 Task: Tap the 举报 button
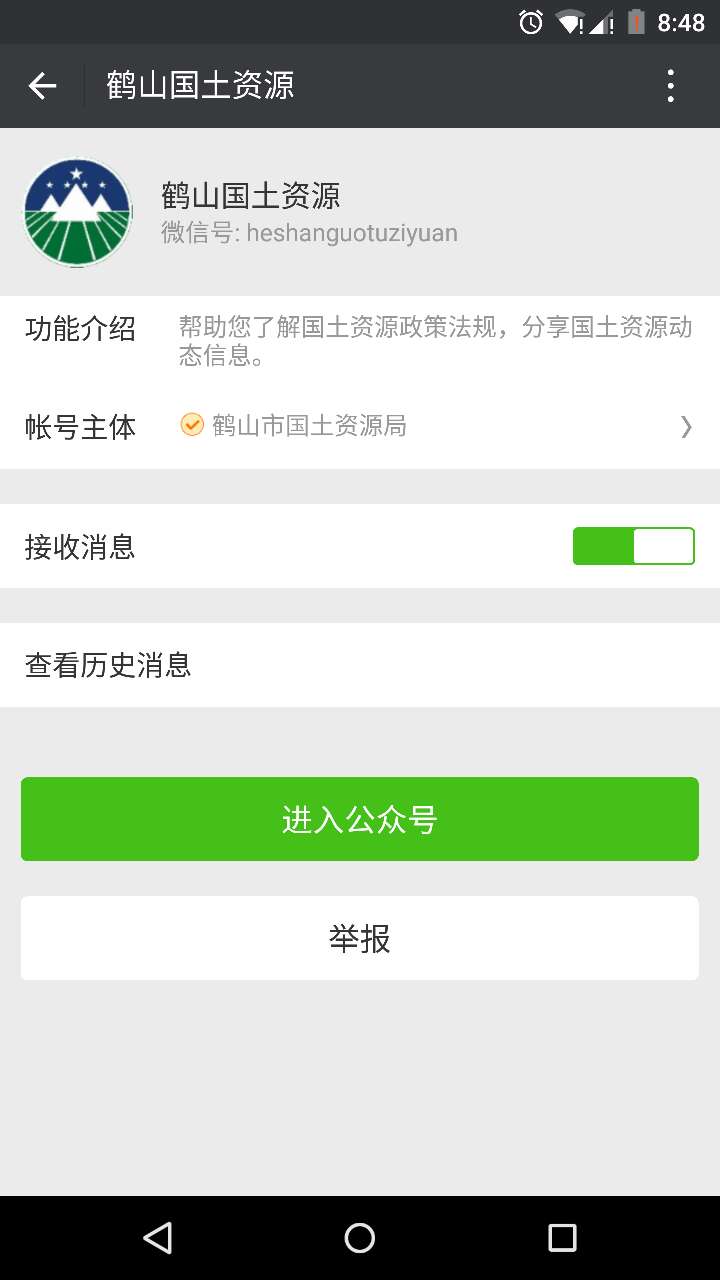click(360, 938)
